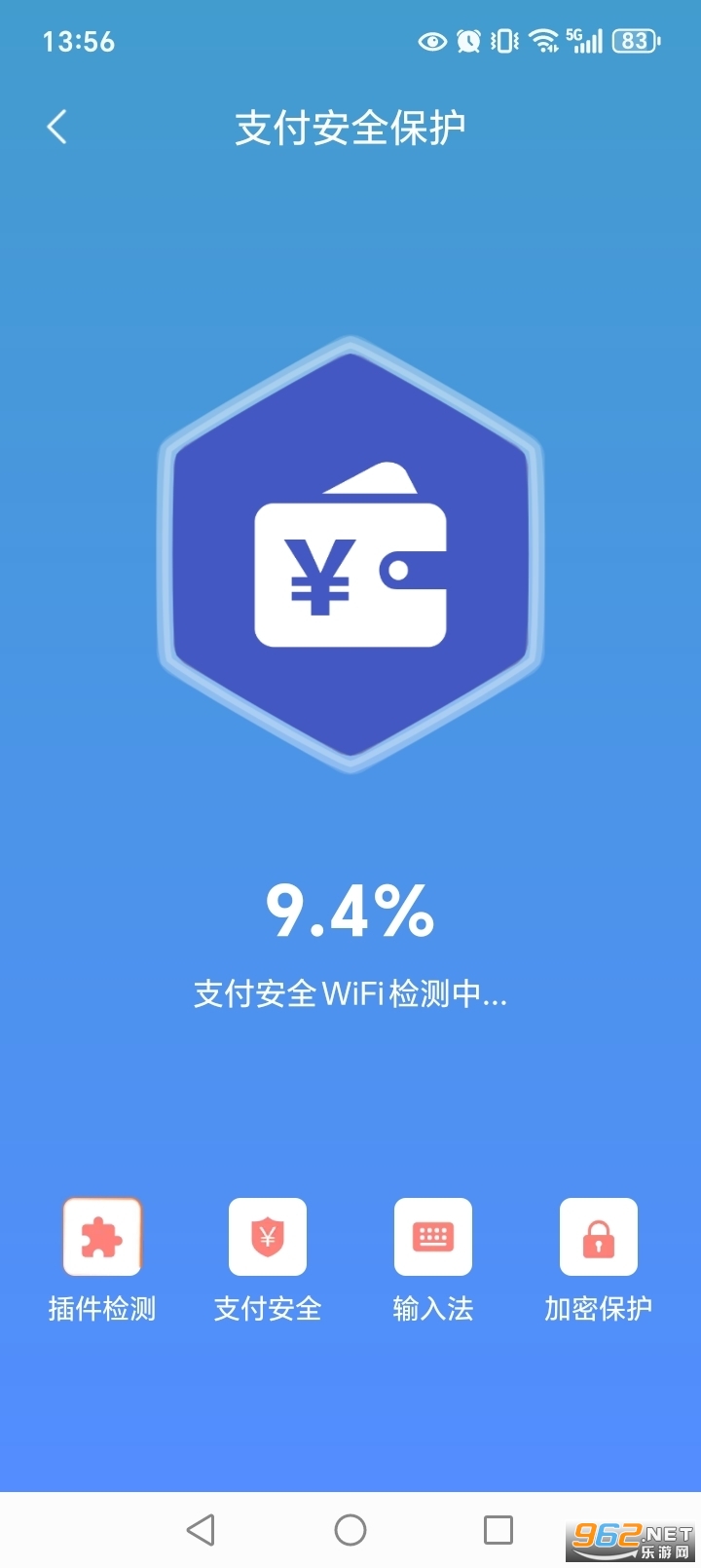Select the red shield icon with yen symbol

pyautogui.click(x=268, y=1237)
